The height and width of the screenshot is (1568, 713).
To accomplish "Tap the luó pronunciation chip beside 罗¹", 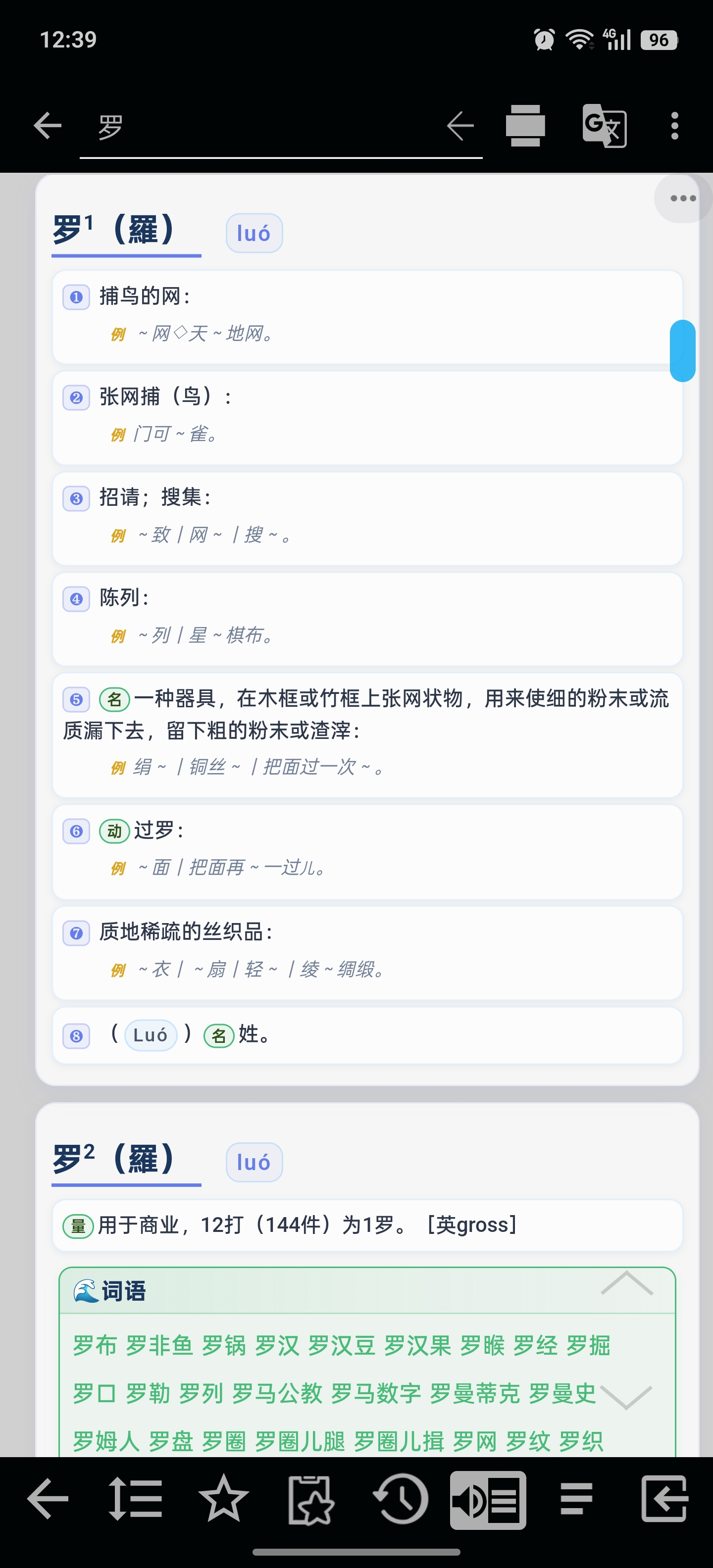I will 254,233.
